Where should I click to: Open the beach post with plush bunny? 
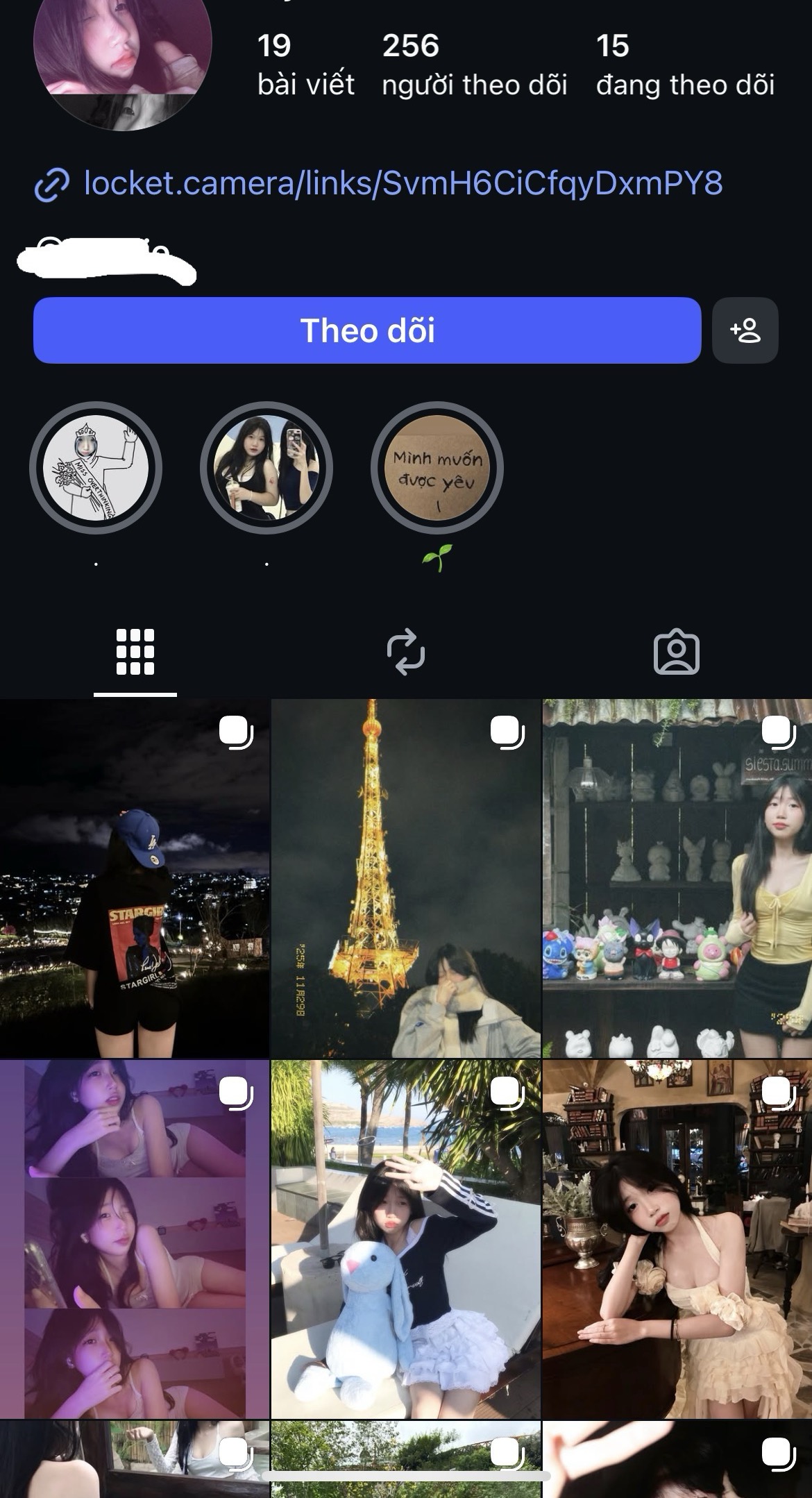click(405, 1239)
